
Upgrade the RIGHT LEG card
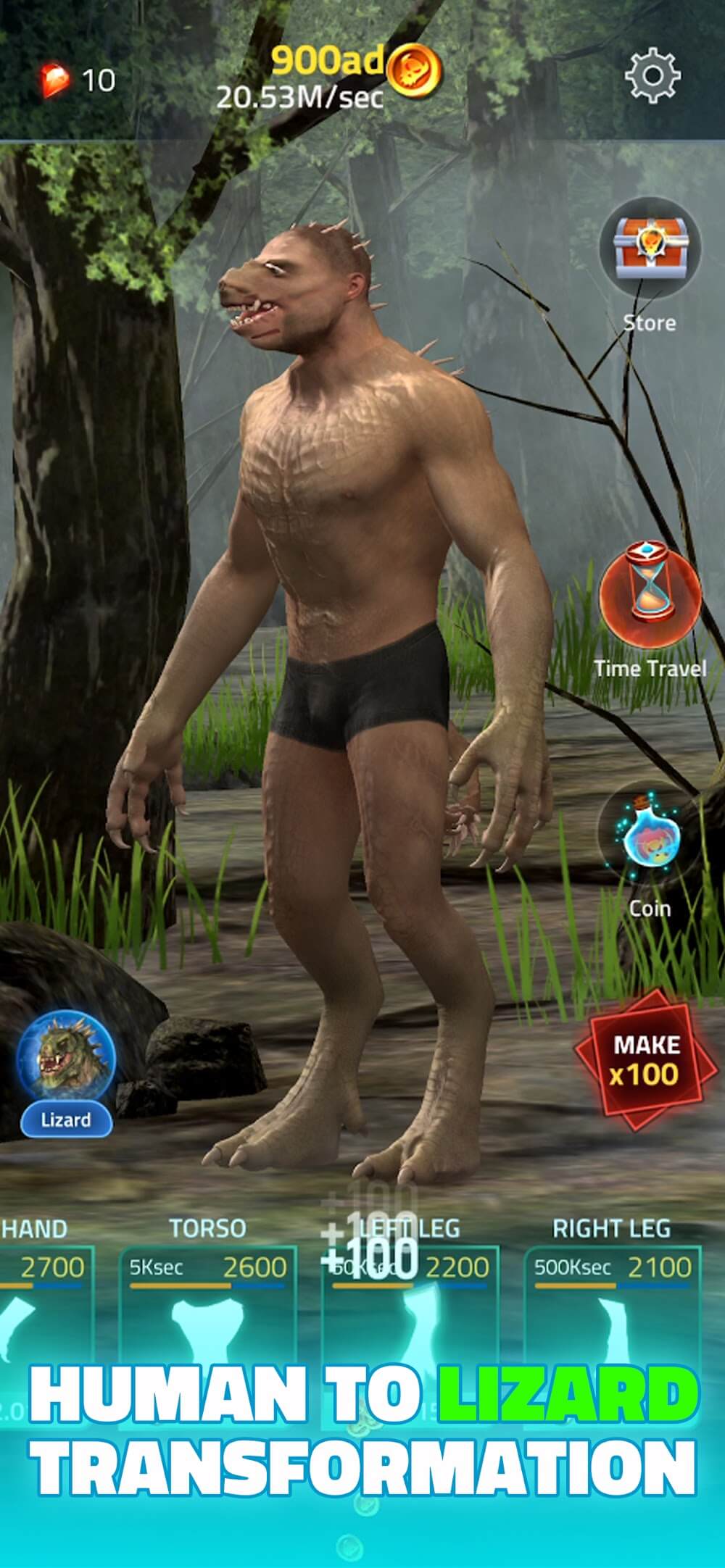(611, 1304)
